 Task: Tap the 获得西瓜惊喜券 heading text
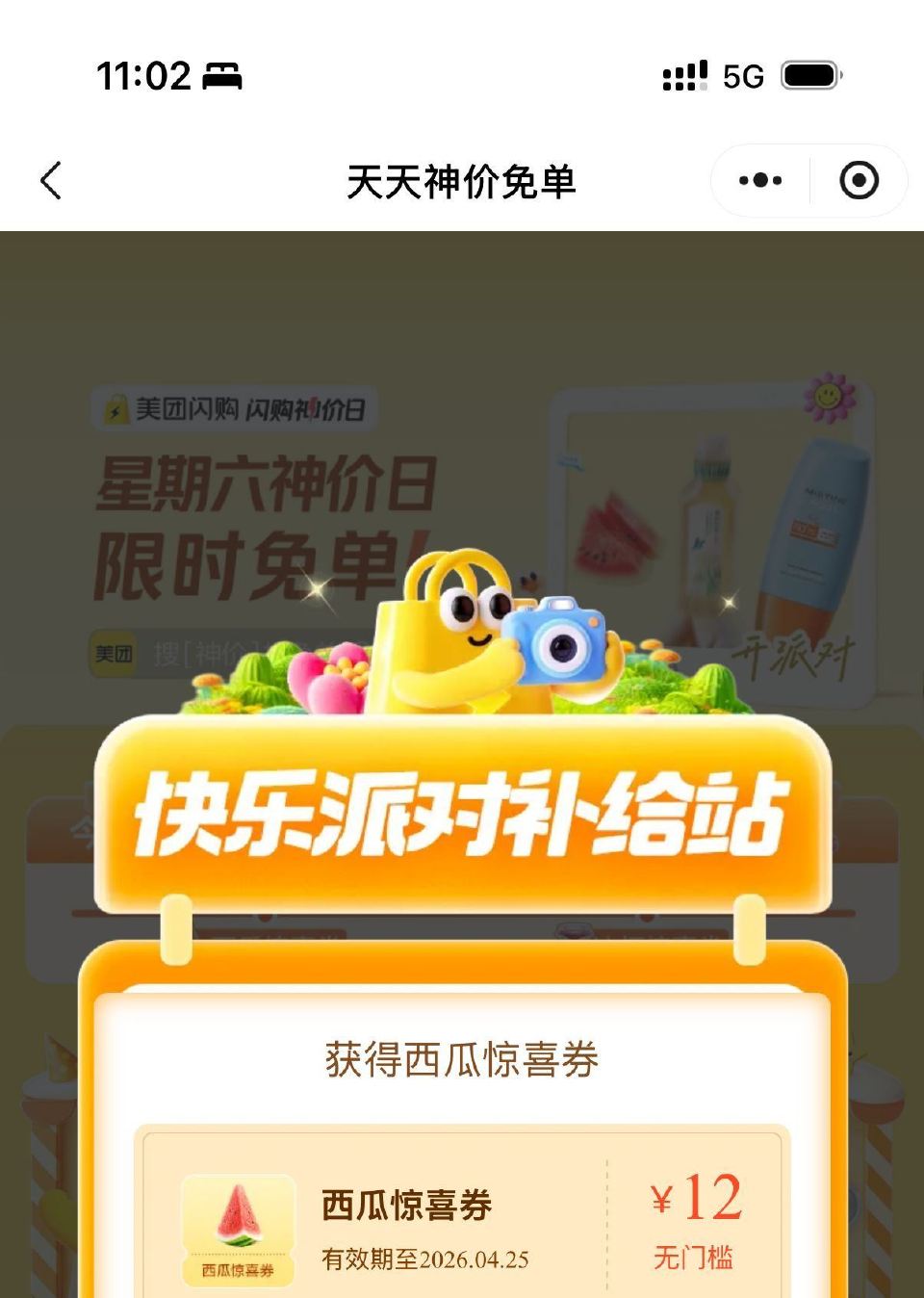tap(462, 1056)
